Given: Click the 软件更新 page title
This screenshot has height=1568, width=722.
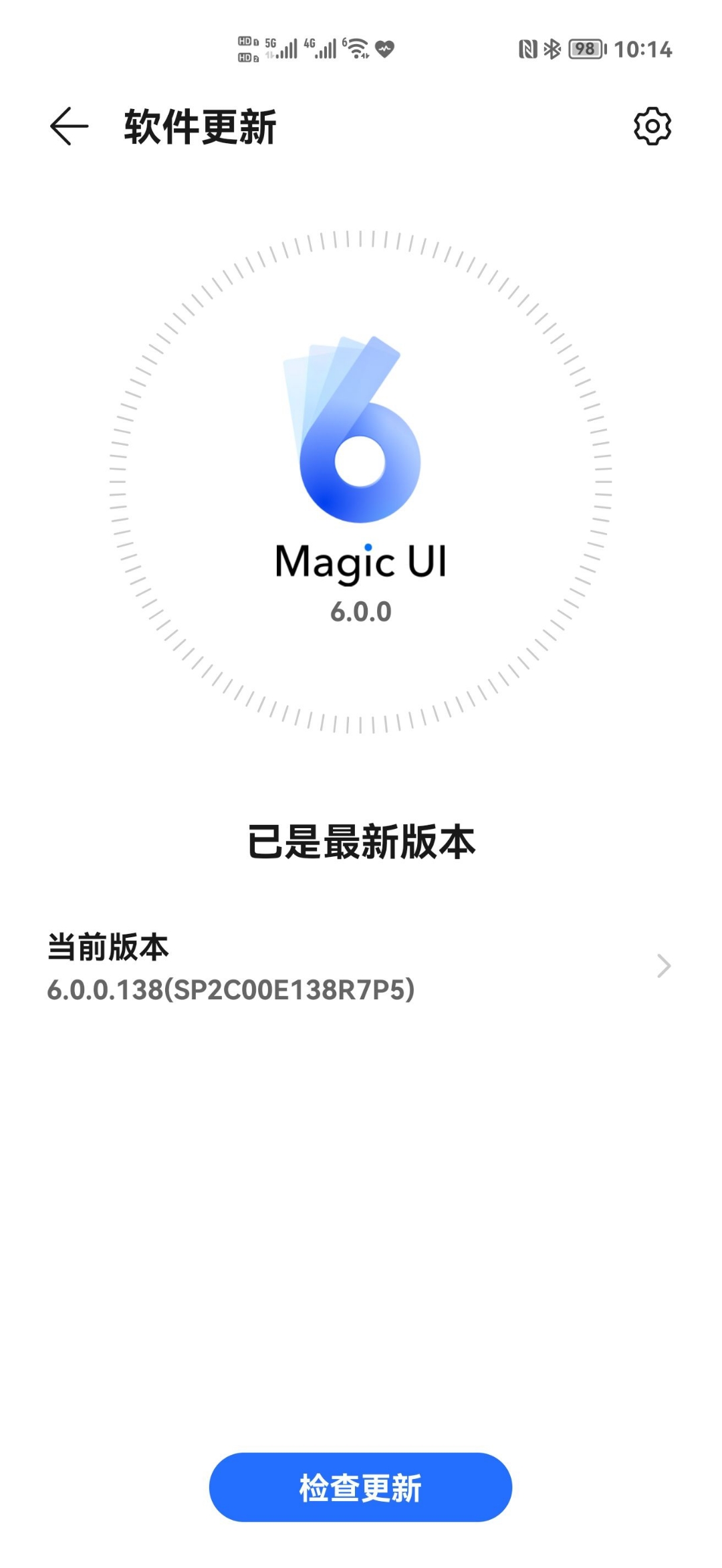Looking at the screenshot, I should 199,127.
